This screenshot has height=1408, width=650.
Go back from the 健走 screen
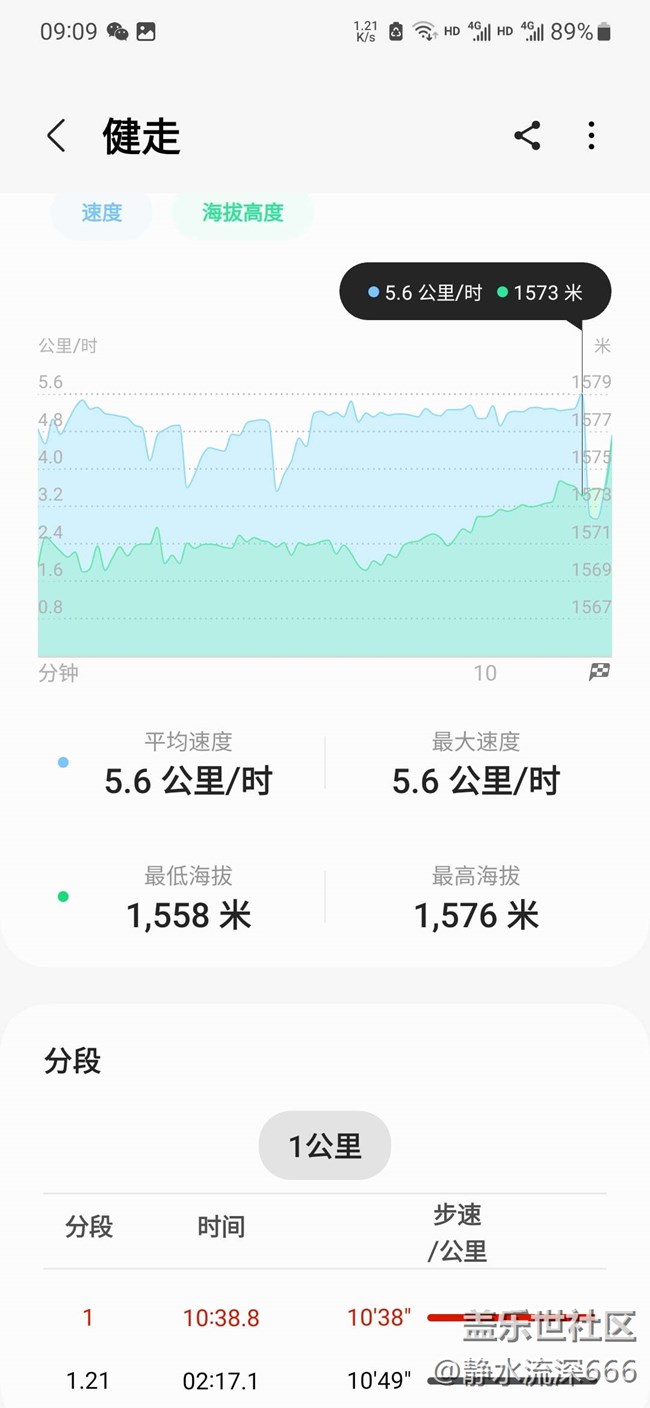56,136
